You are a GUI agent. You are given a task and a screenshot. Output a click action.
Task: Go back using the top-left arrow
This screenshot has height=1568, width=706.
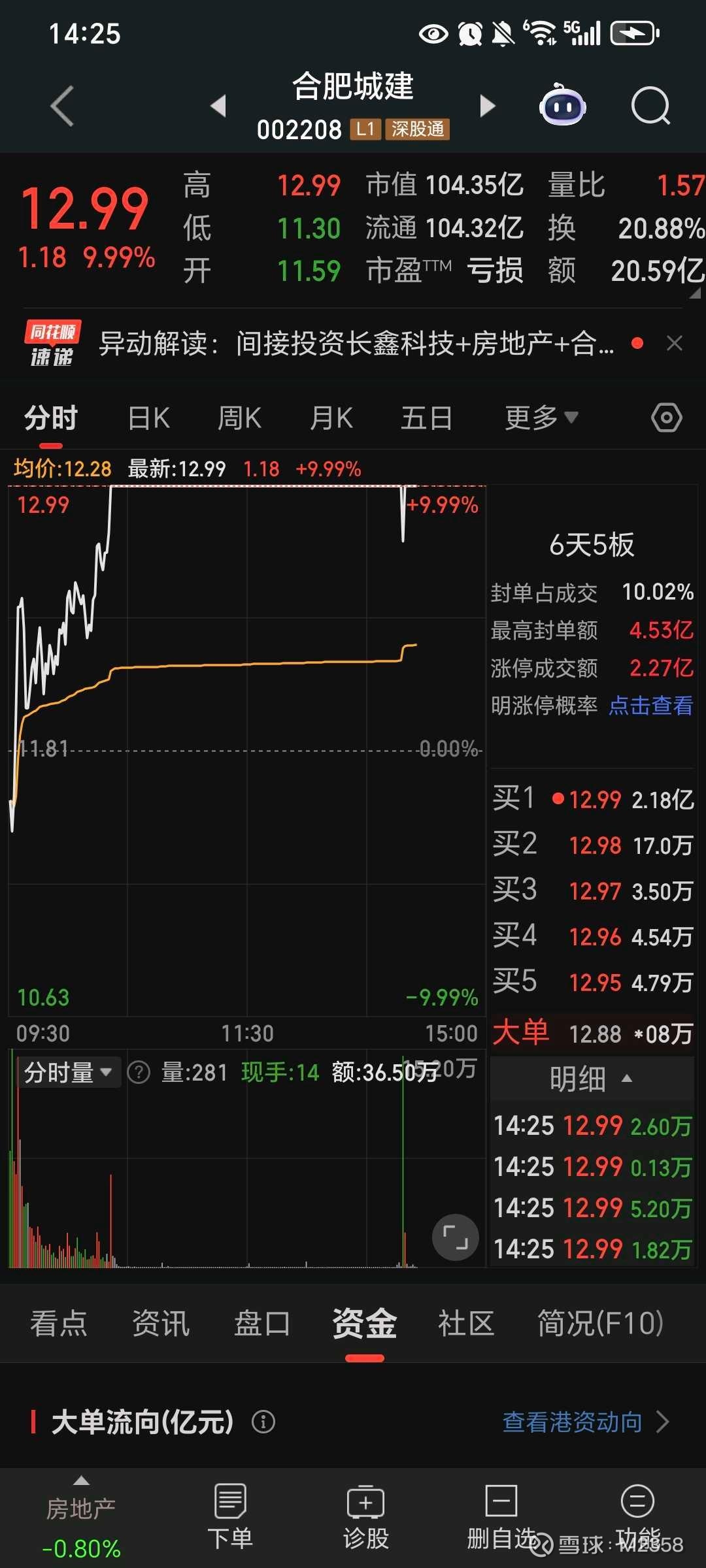[63, 106]
